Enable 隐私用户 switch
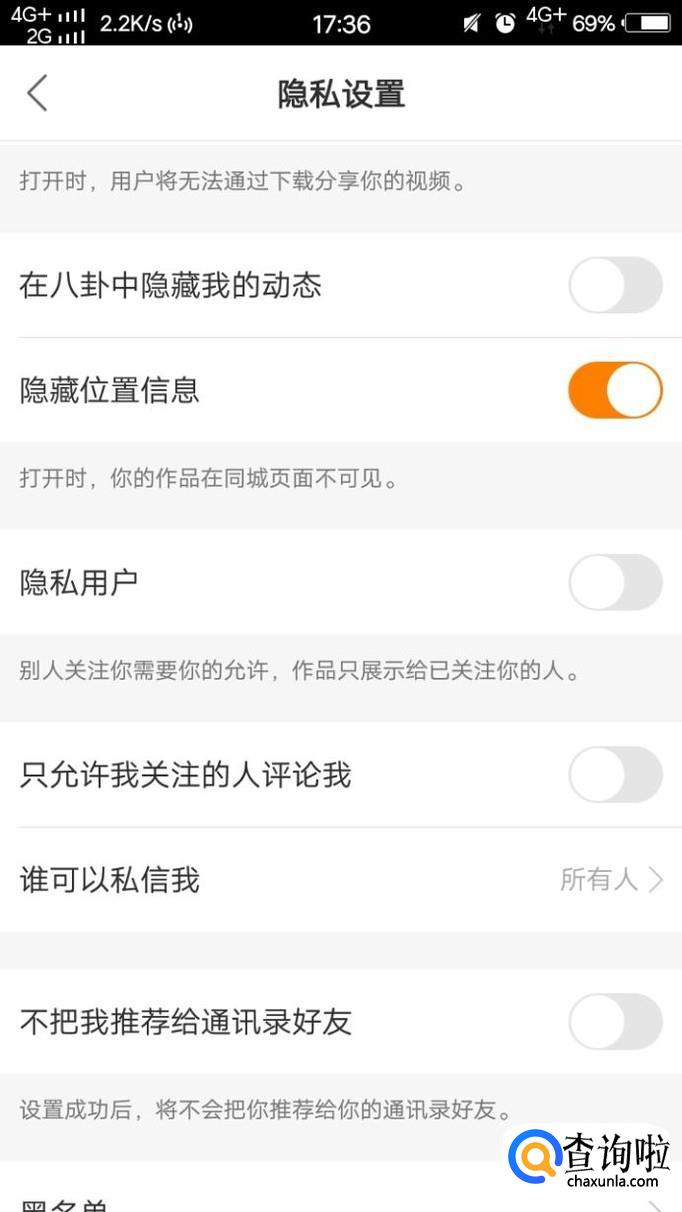This screenshot has height=1212, width=682. point(615,582)
